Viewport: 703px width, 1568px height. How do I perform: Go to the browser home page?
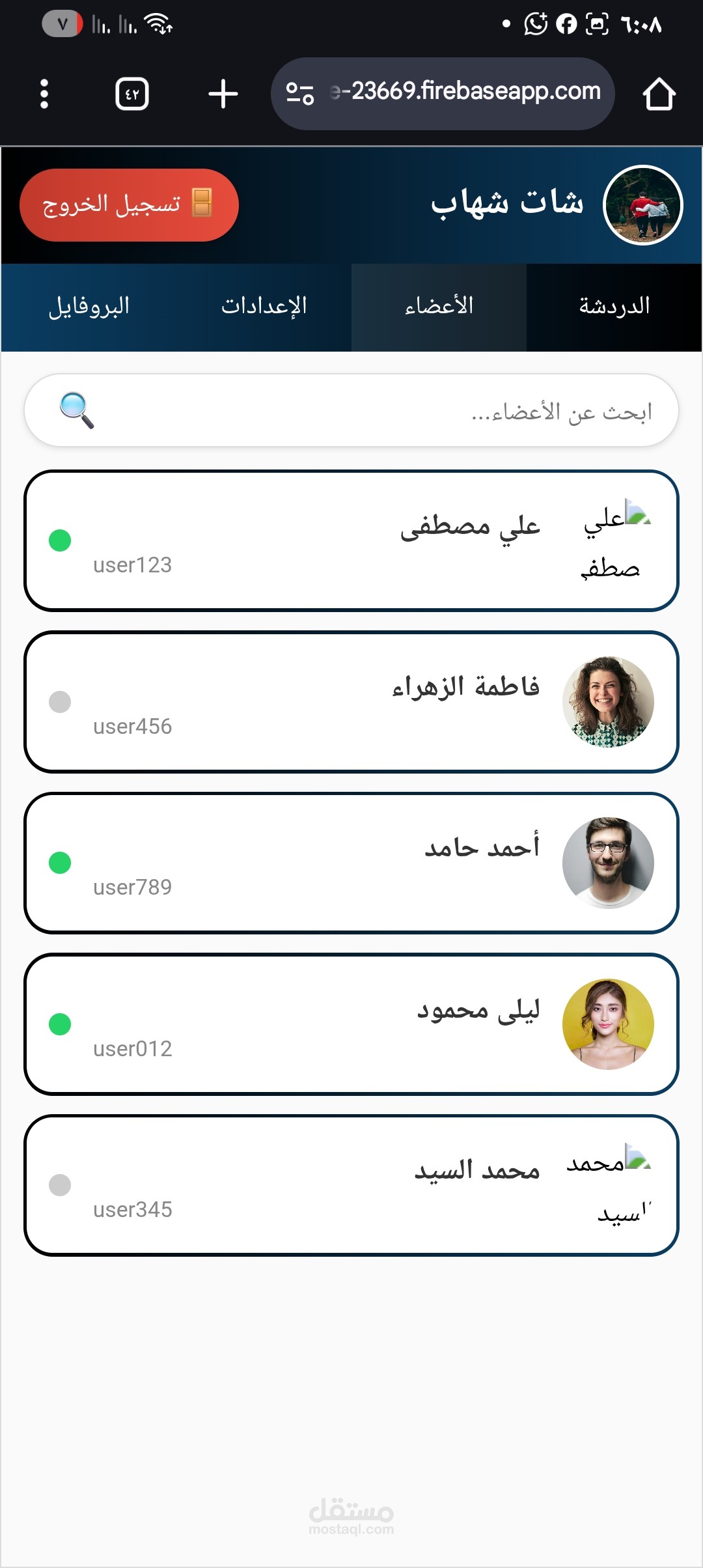(659, 94)
